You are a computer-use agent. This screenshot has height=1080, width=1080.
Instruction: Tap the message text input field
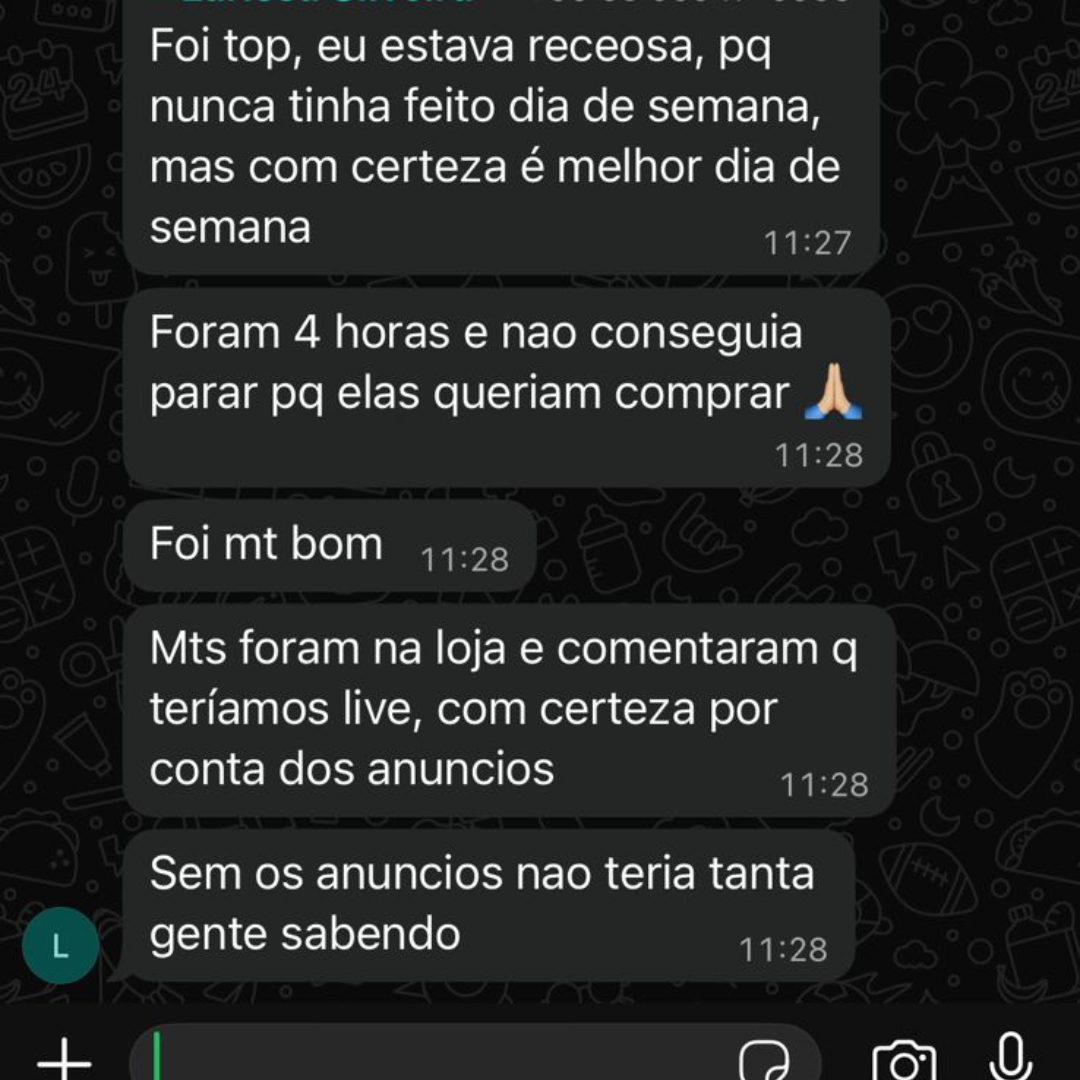pyautogui.click(x=440, y=1058)
